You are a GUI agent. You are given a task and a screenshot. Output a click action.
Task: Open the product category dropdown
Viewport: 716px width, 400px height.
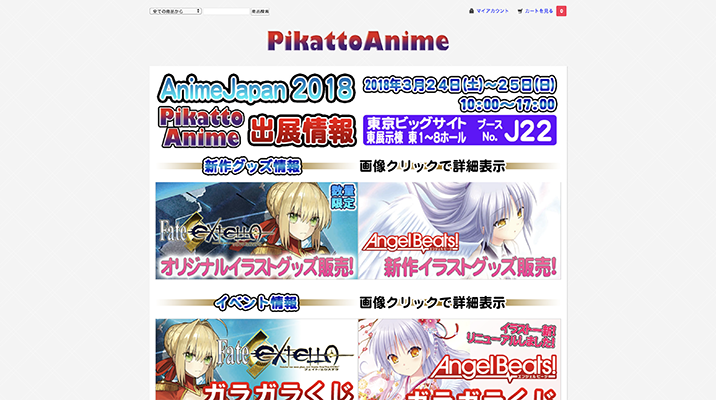176,11
